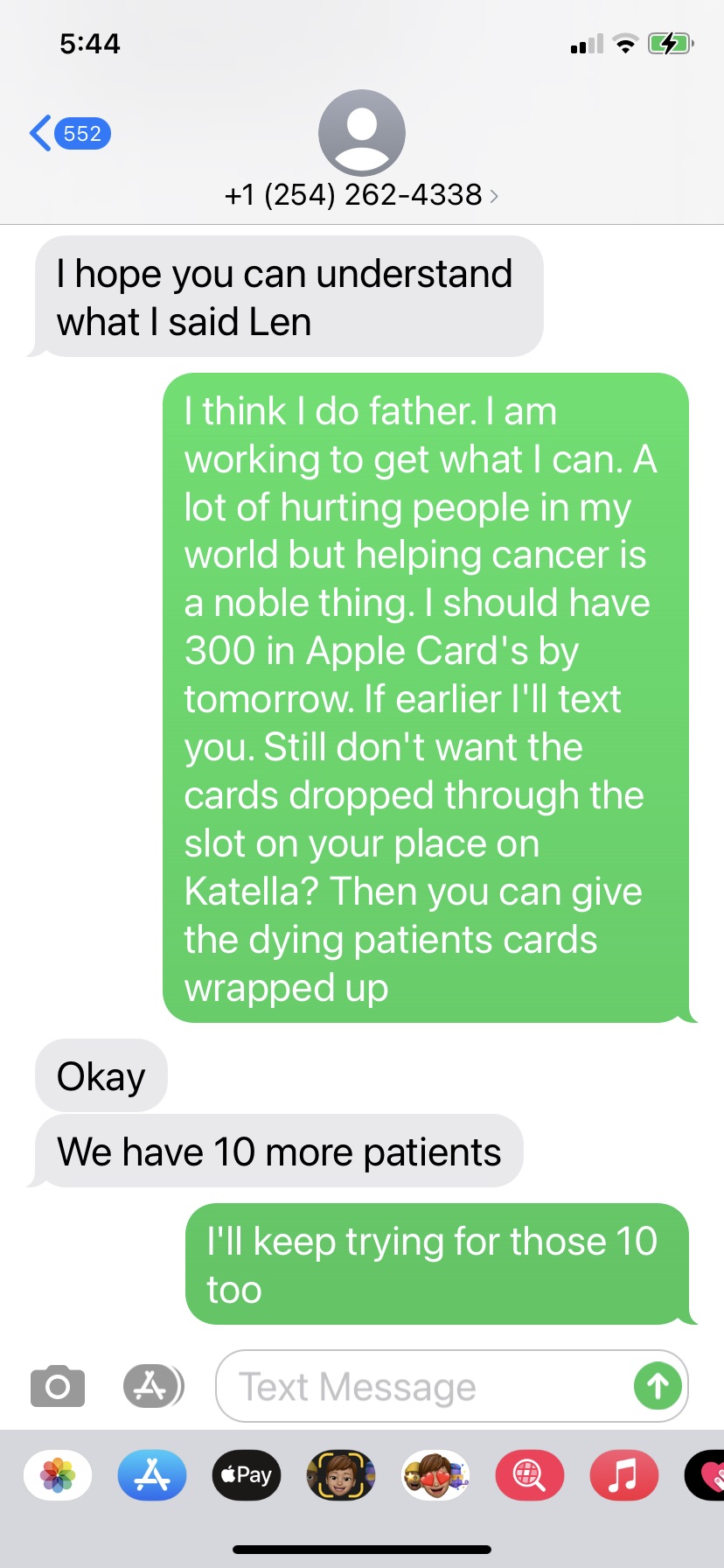This screenshot has width=724, height=1568.
Task: Open Apple Pay in the app strip
Action: 247,1475
